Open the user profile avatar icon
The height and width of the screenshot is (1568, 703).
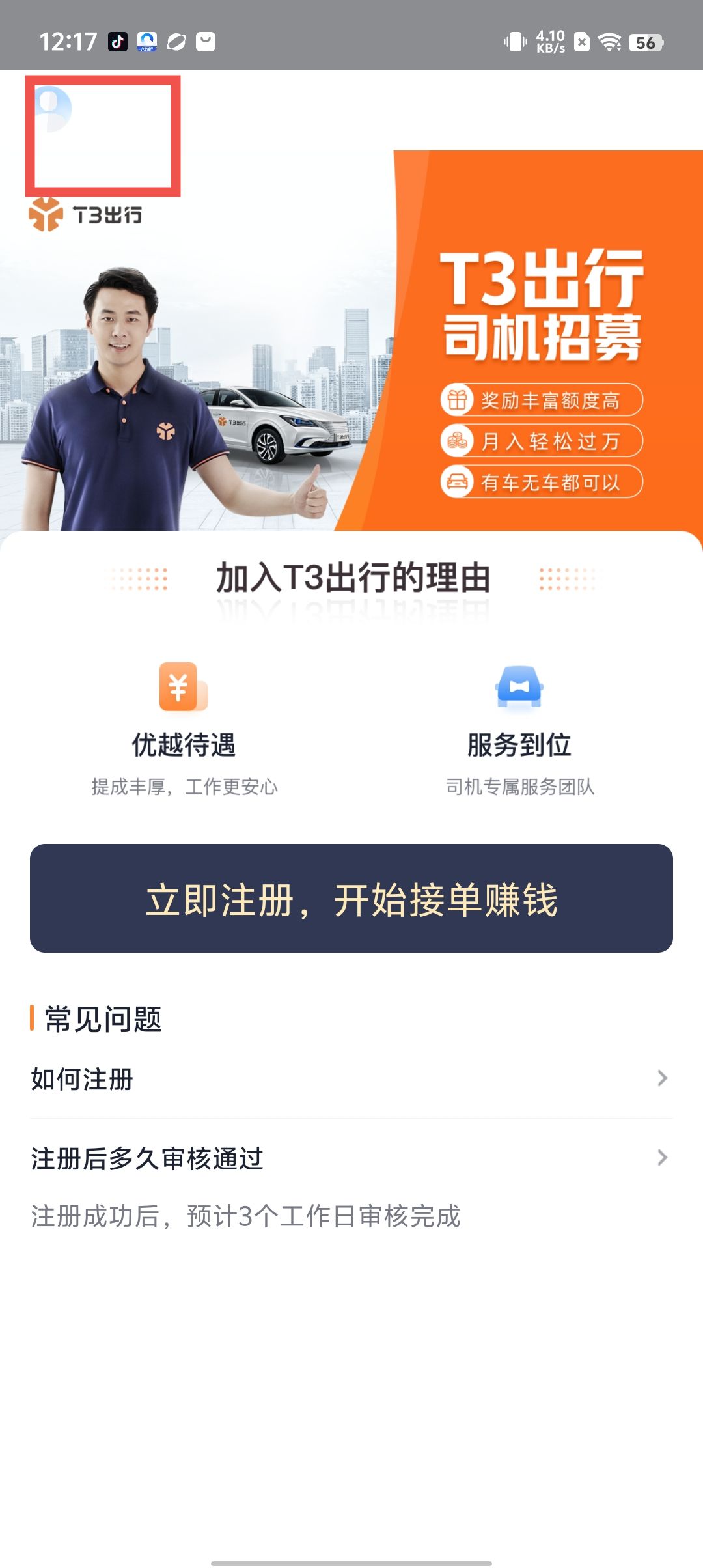[53, 109]
